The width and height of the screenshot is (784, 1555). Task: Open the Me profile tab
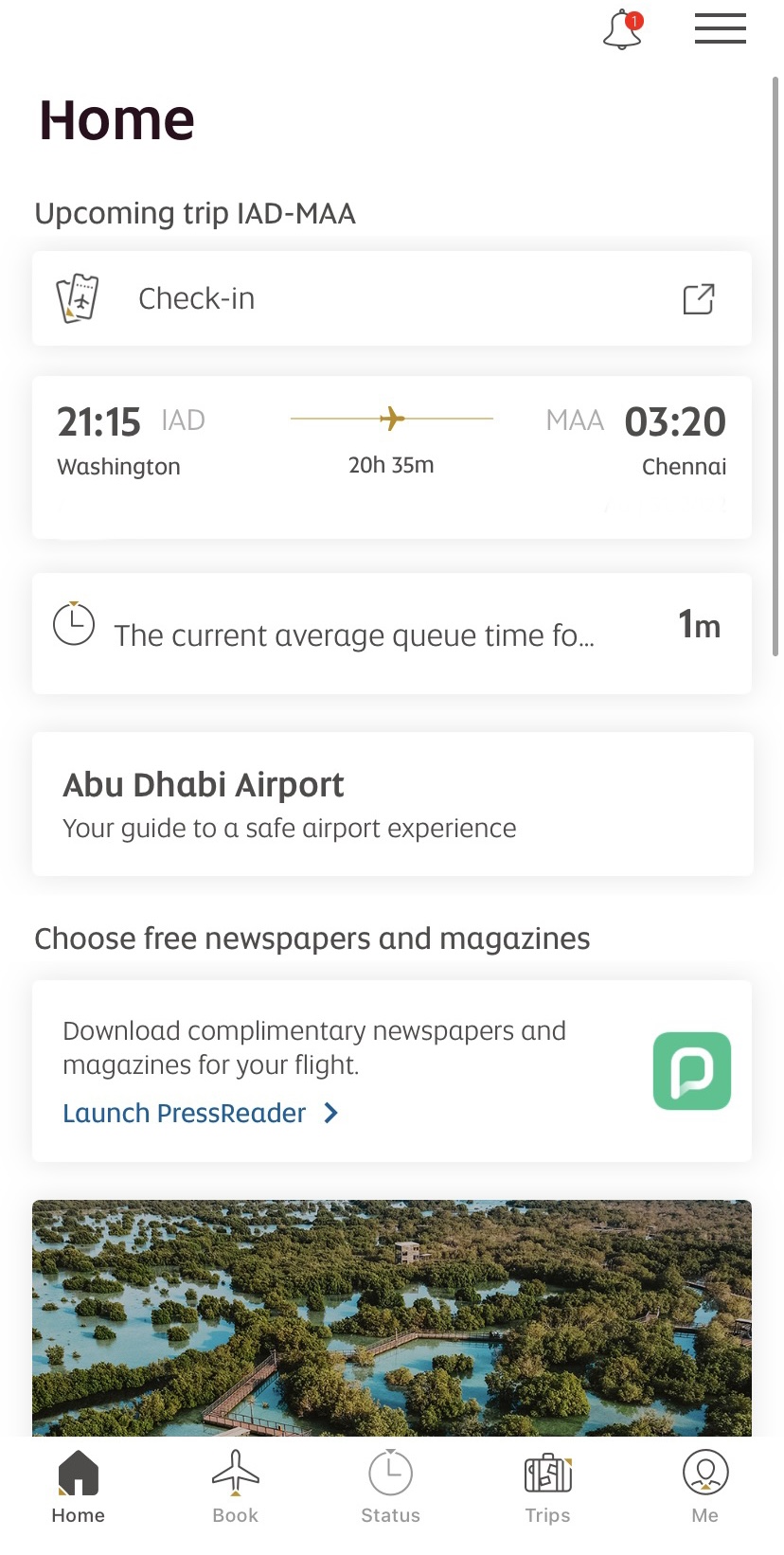(705, 1487)
